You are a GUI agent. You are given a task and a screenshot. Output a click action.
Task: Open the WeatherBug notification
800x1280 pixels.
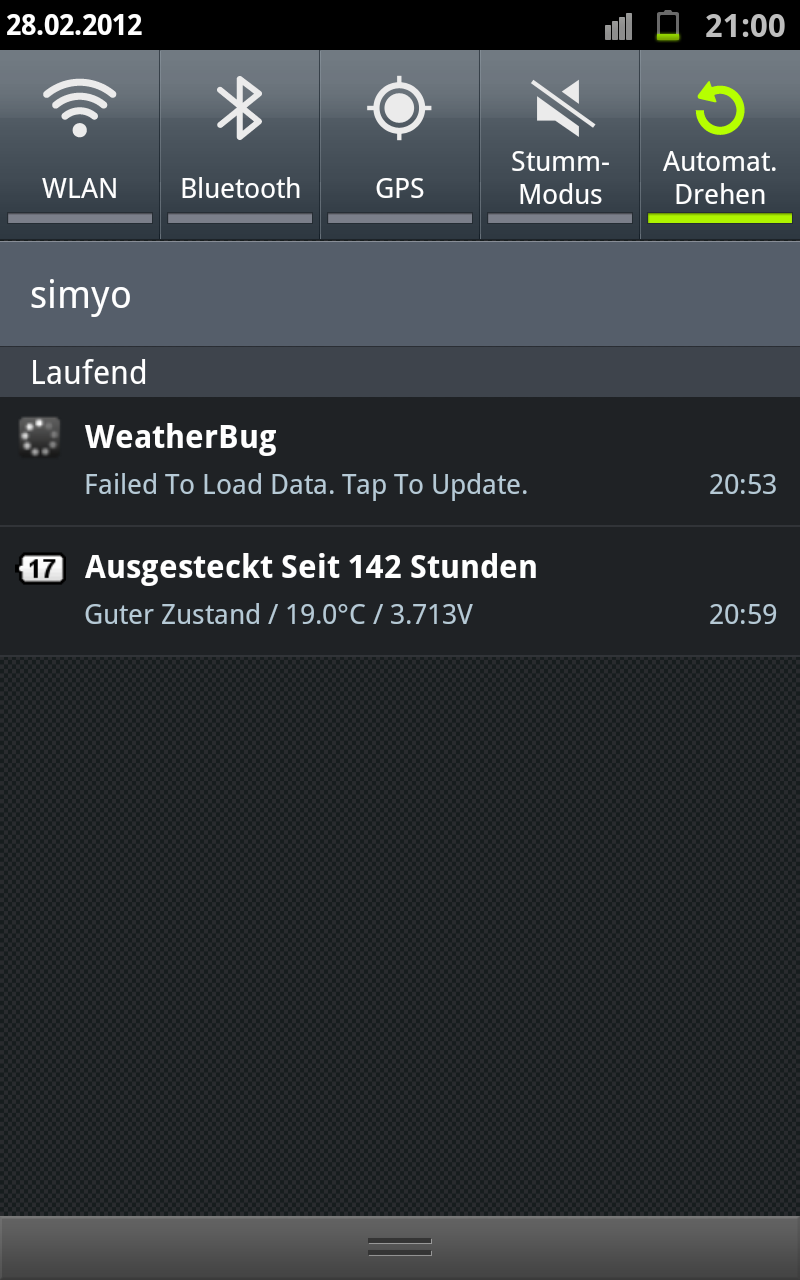[x=400, y=461]
